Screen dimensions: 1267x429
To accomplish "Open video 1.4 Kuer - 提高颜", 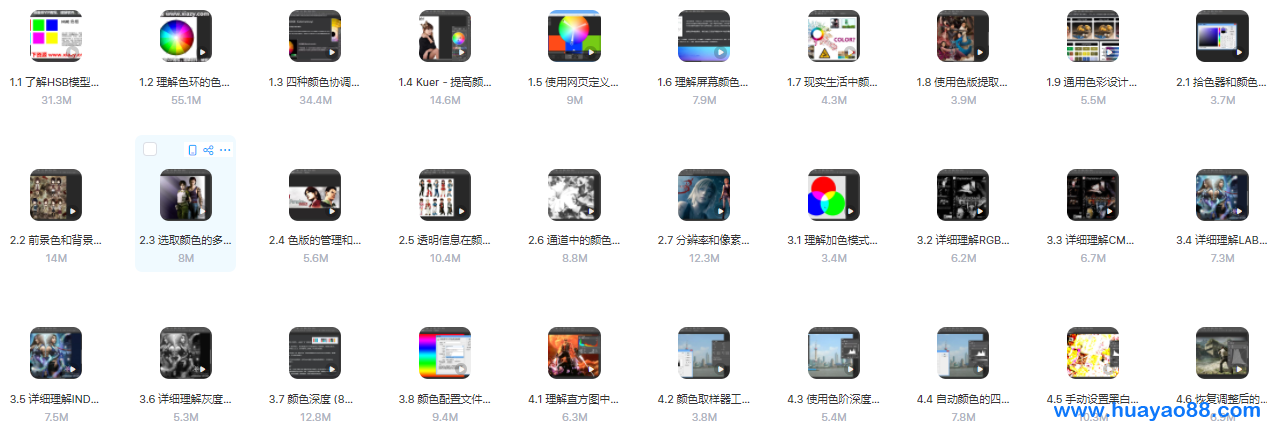I will click(444, 37).
